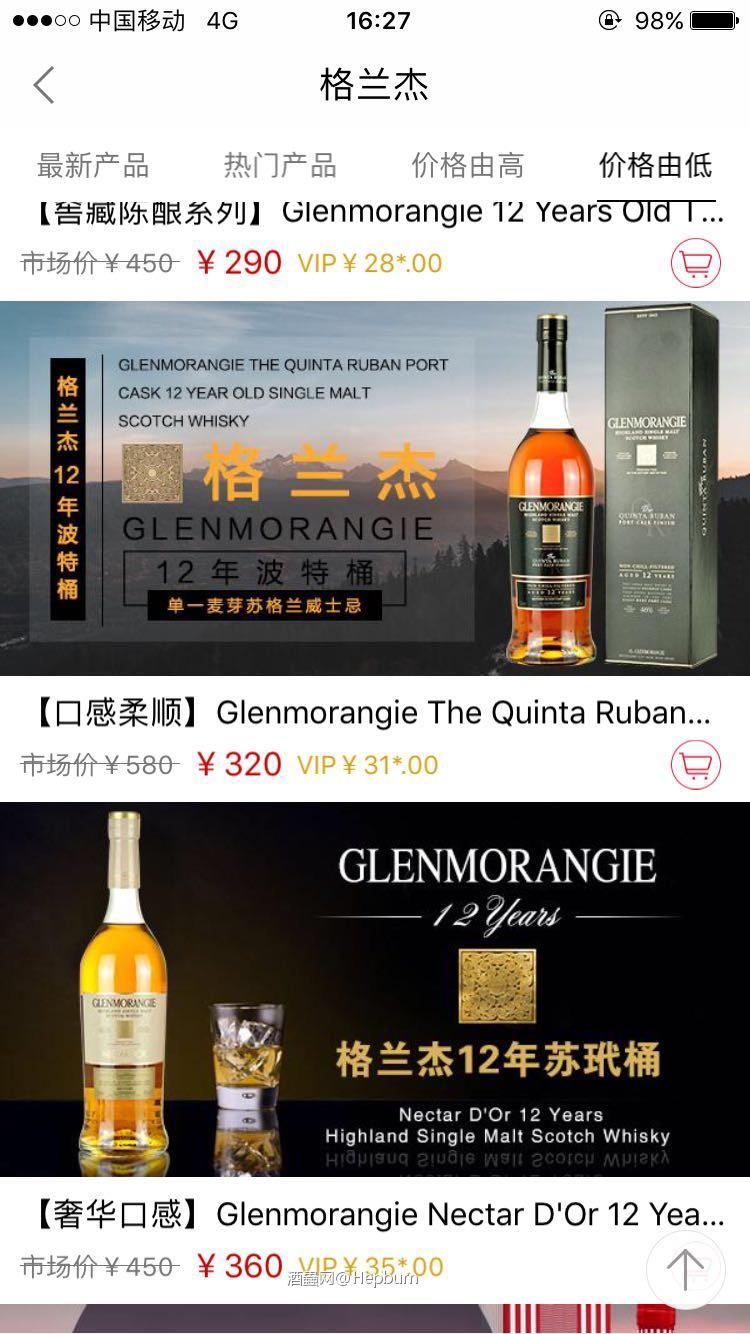Viewport: 750px width, 1334px height.
Task: Select the 价格由低 sorting tab
Action: [655, 165]
